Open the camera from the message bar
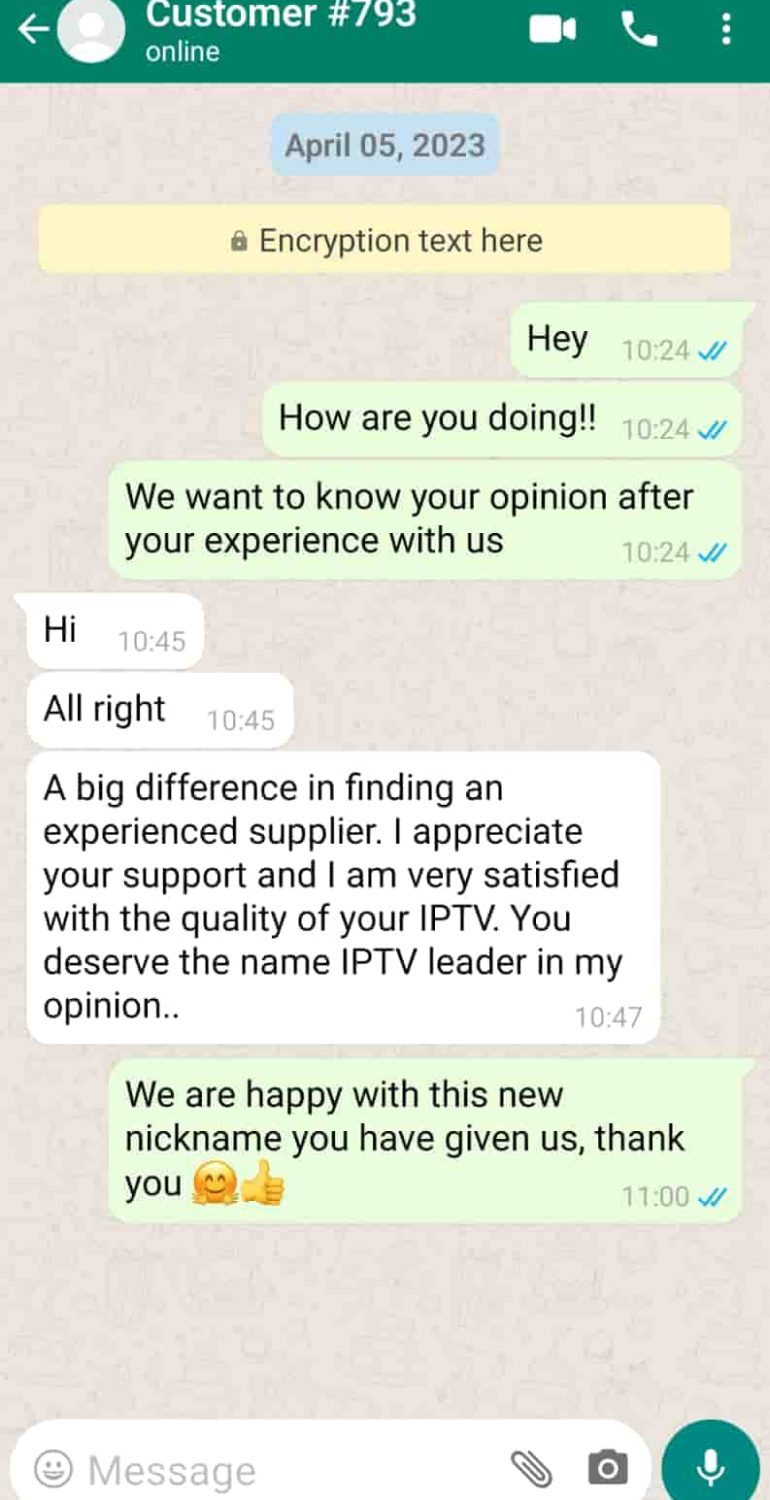Viewport: 770px width, 1500px height. click(607, 1469)
